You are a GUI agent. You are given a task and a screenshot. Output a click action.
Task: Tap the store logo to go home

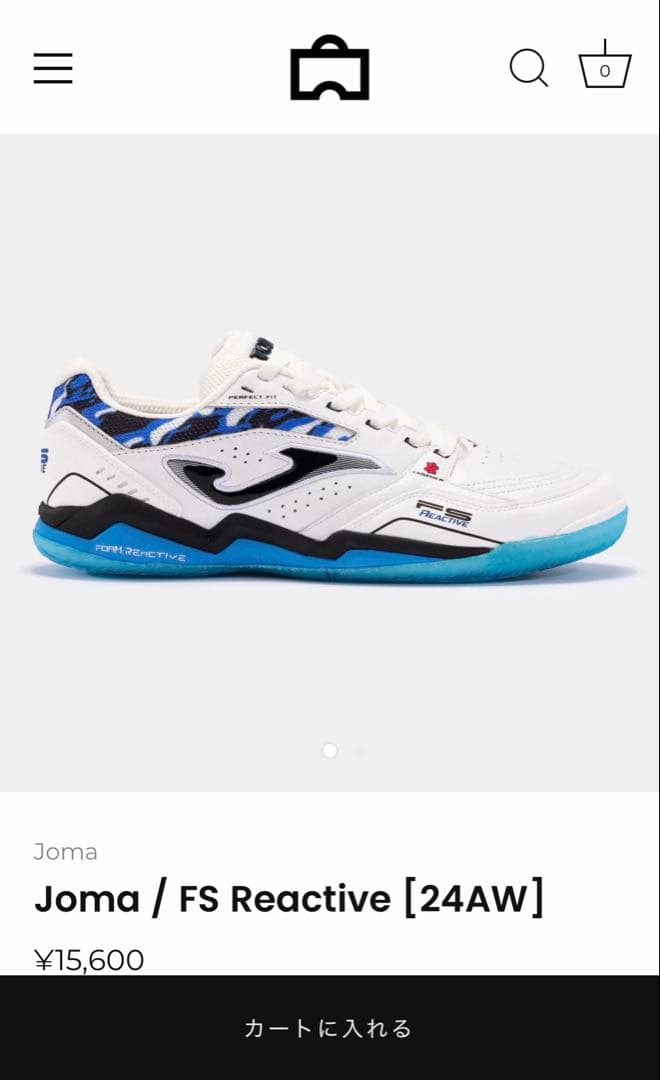(330, 68)
